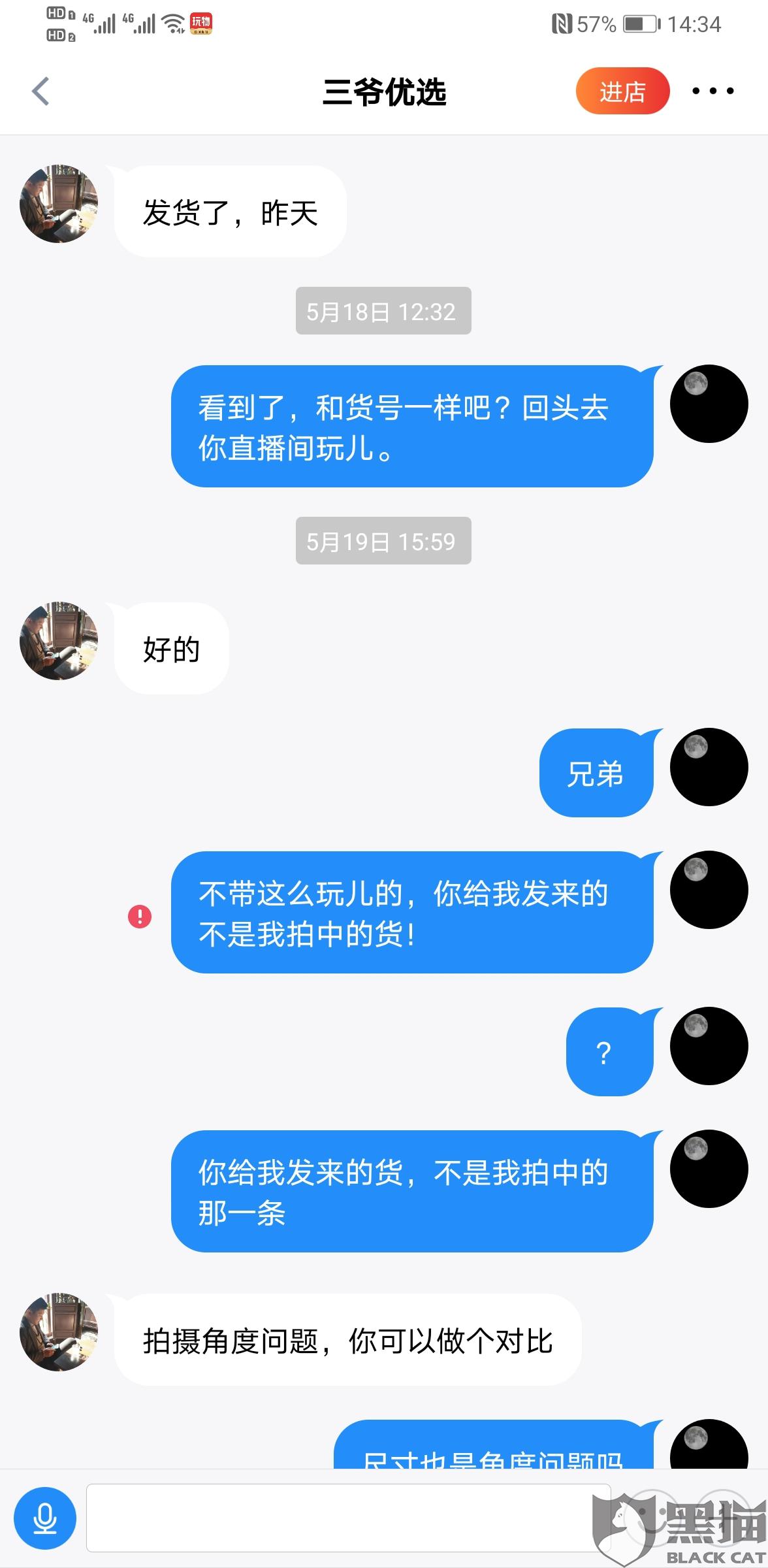
Task: Go back from the 三爷优选 chat
Action: point(40,91)
